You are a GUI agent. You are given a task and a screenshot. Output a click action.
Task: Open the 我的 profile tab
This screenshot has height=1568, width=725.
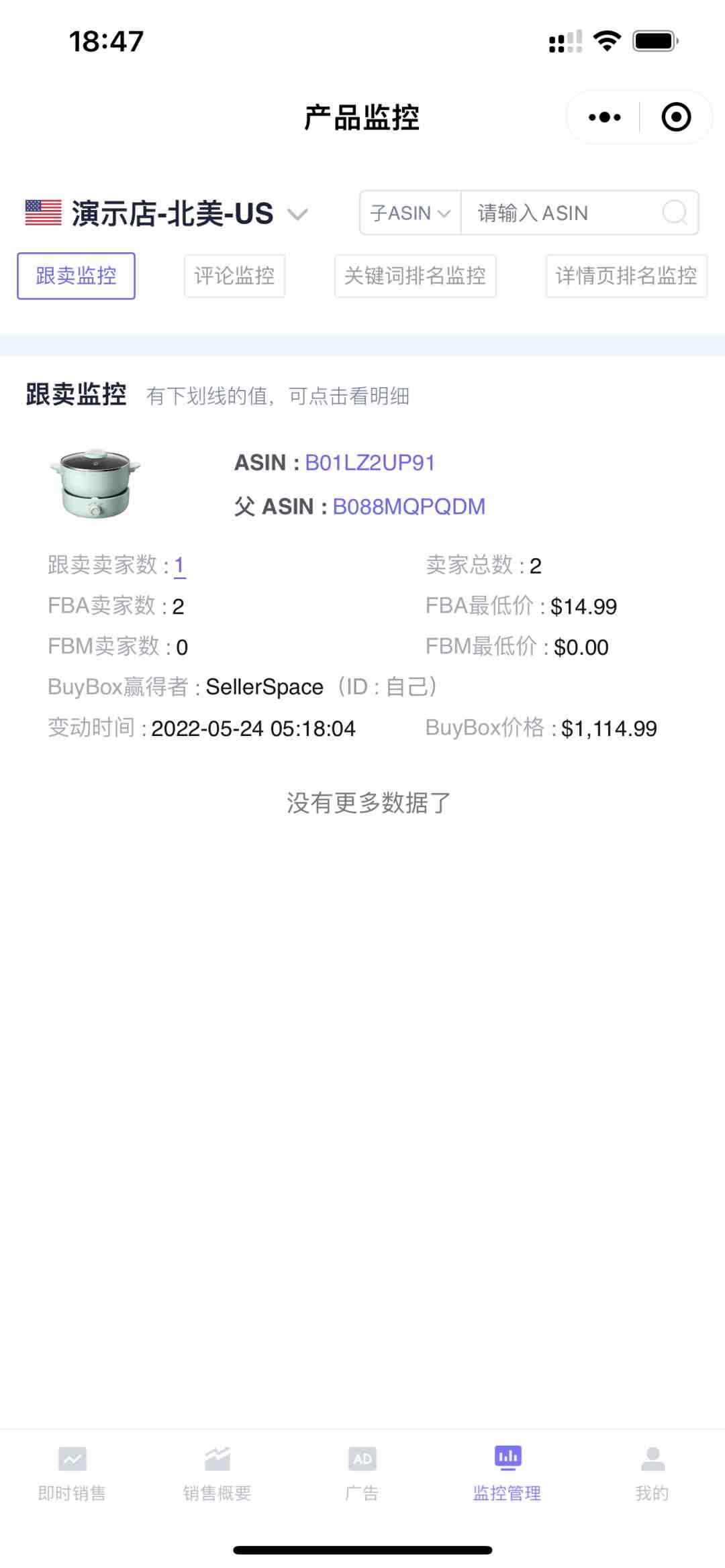(652, 1474)
